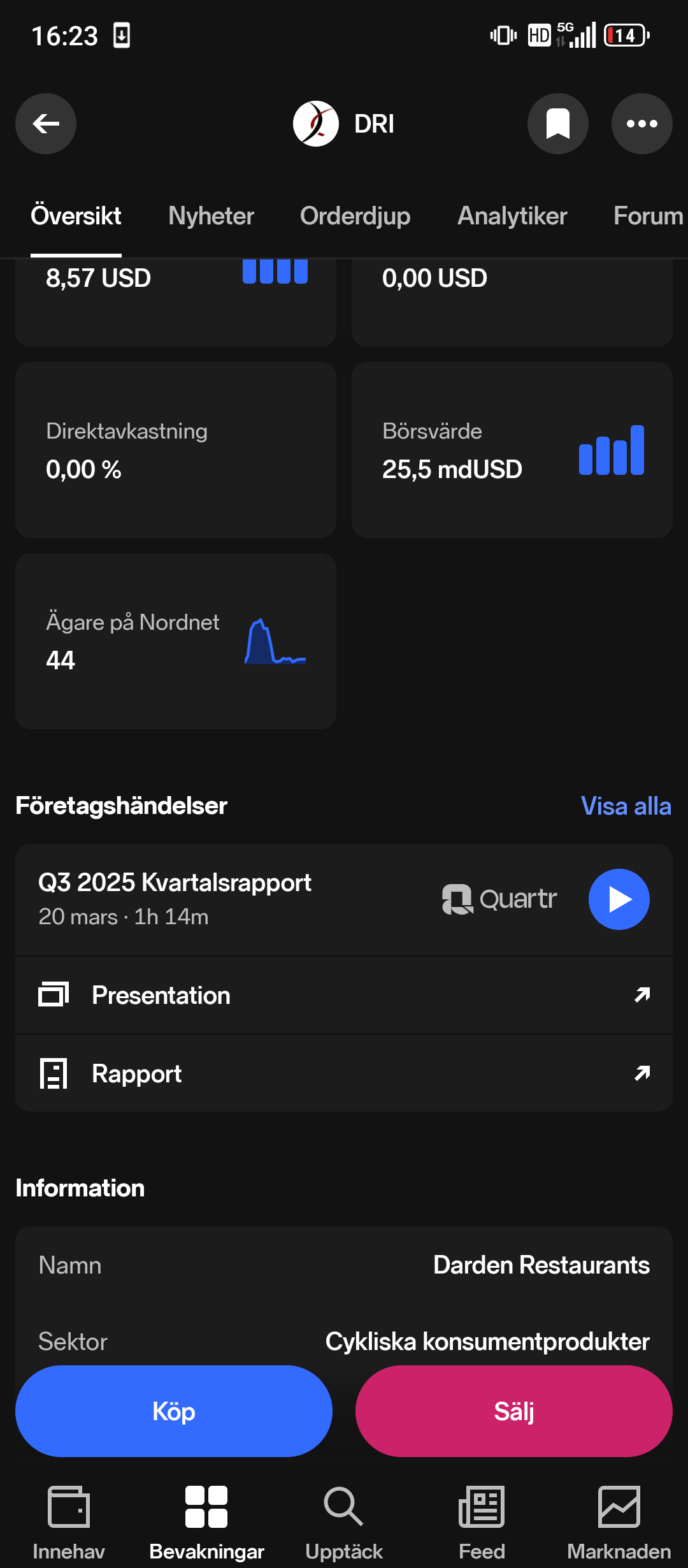Select the Analytiker tab
The image size is (688, 1568).
(512, 216)
